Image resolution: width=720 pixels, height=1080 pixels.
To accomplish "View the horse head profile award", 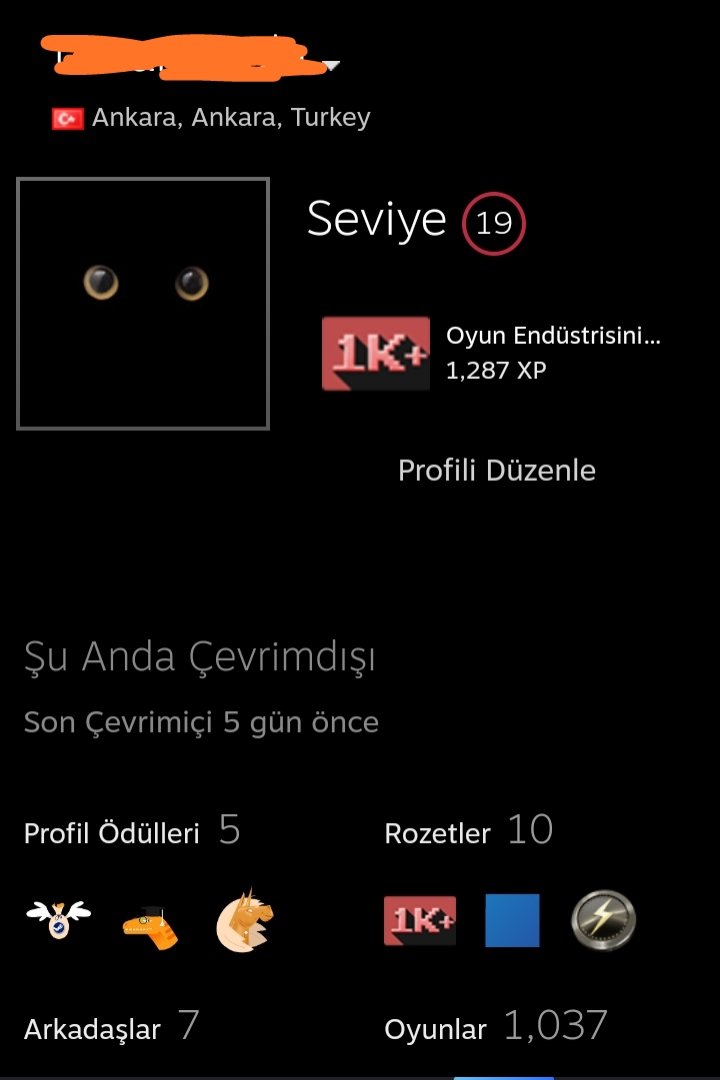I will point(245,921).
